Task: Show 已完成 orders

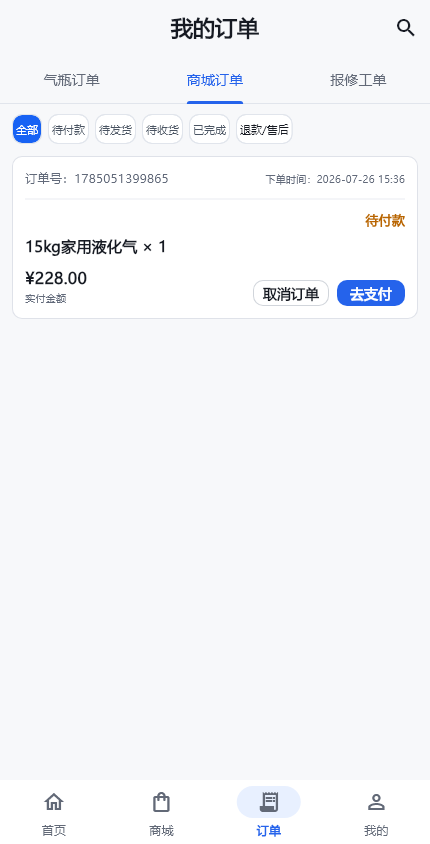Action: click(x=209, y=129)
